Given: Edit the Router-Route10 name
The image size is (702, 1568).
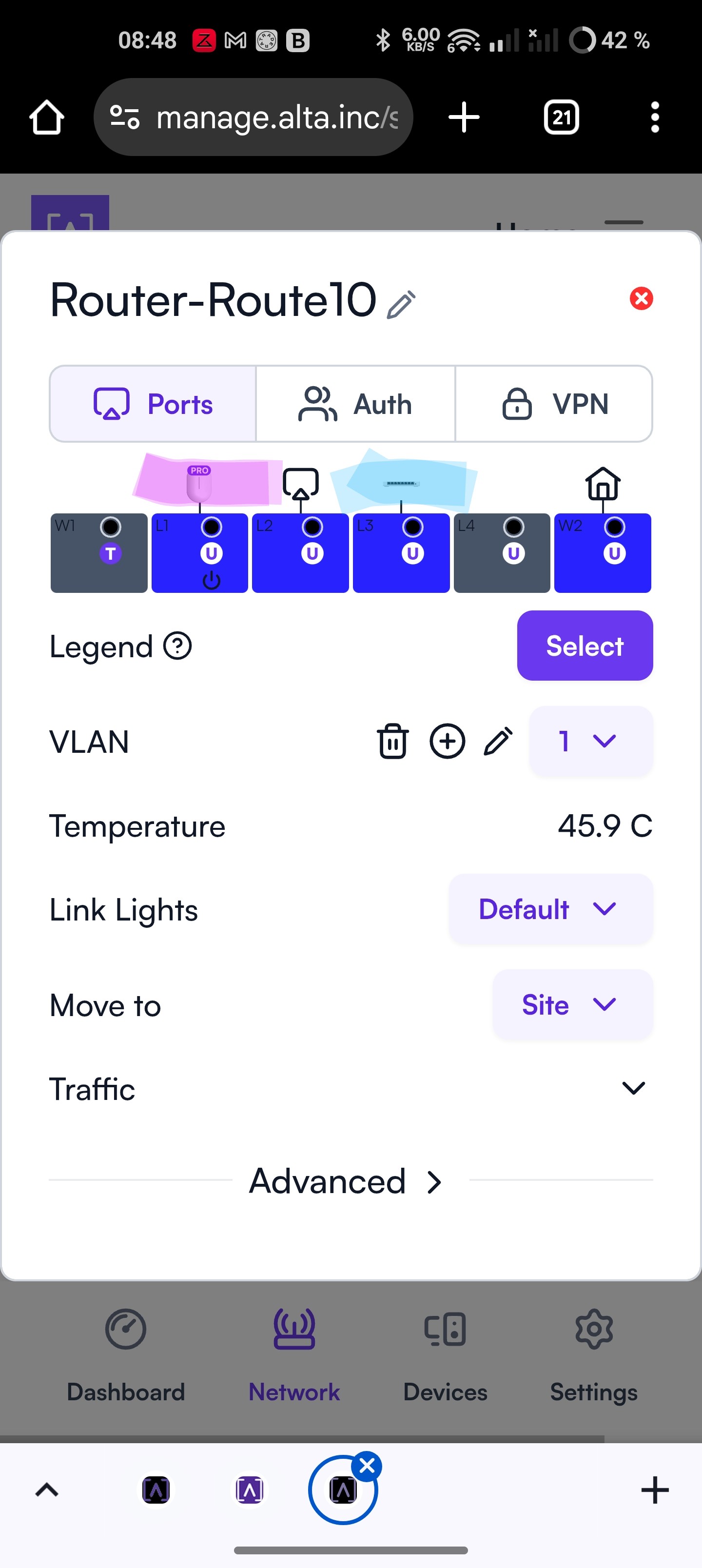Looking at the screenshot, I should click(x=401, y=304).
